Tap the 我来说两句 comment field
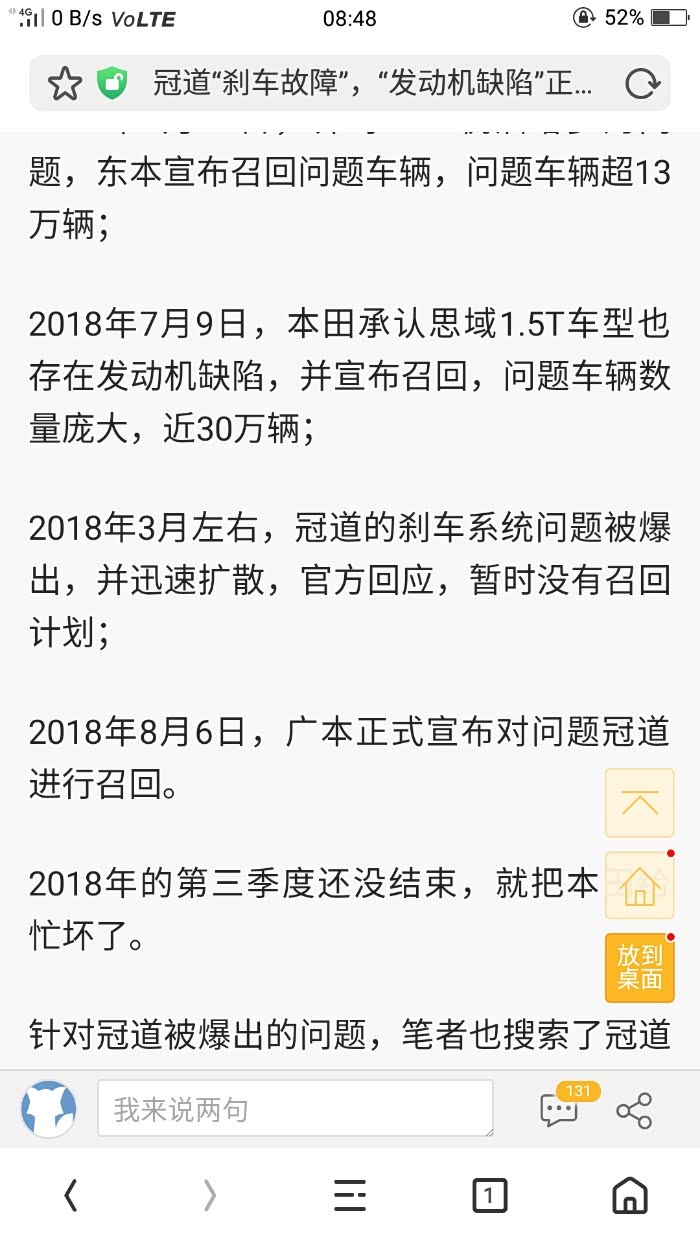700x1244 pixels. [295, 1108]
